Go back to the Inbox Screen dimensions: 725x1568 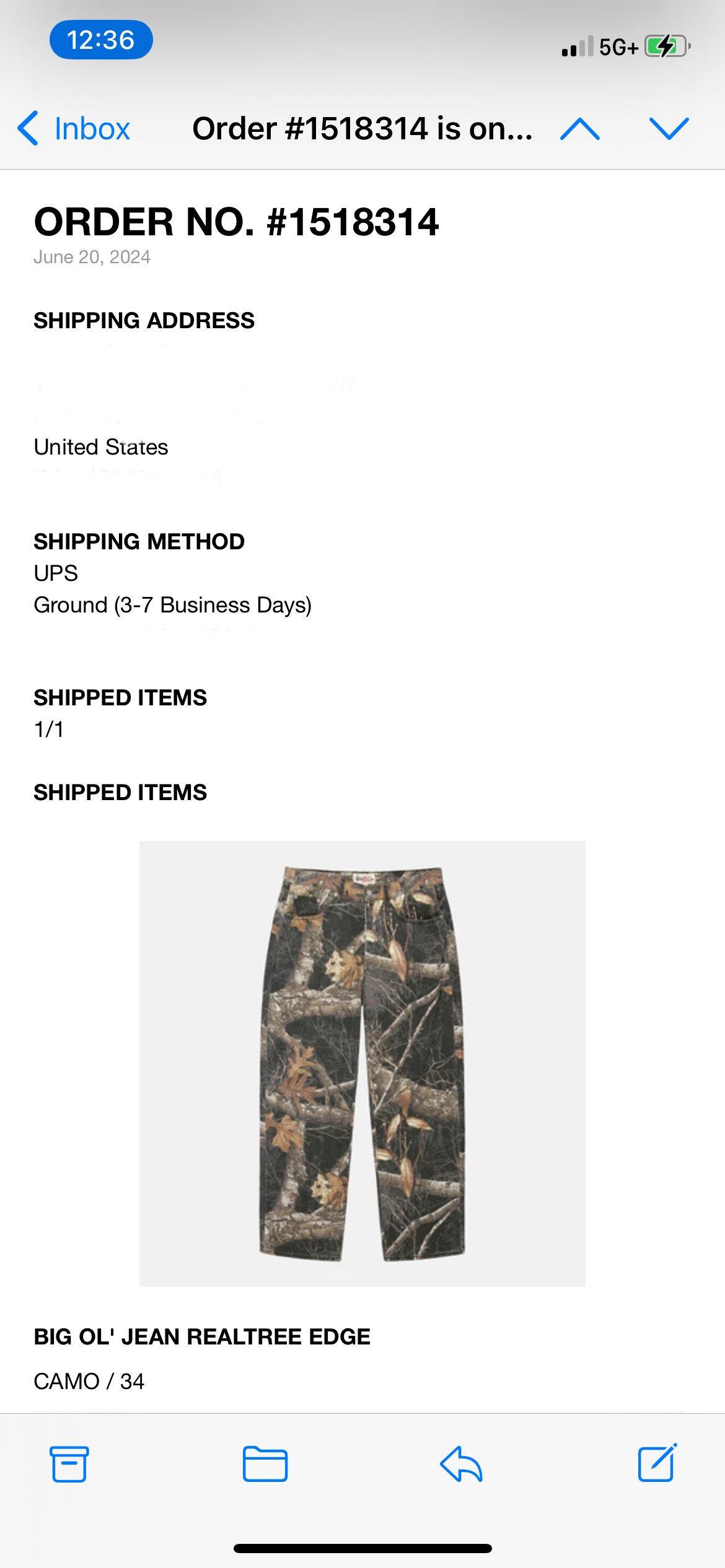point(74,129)
